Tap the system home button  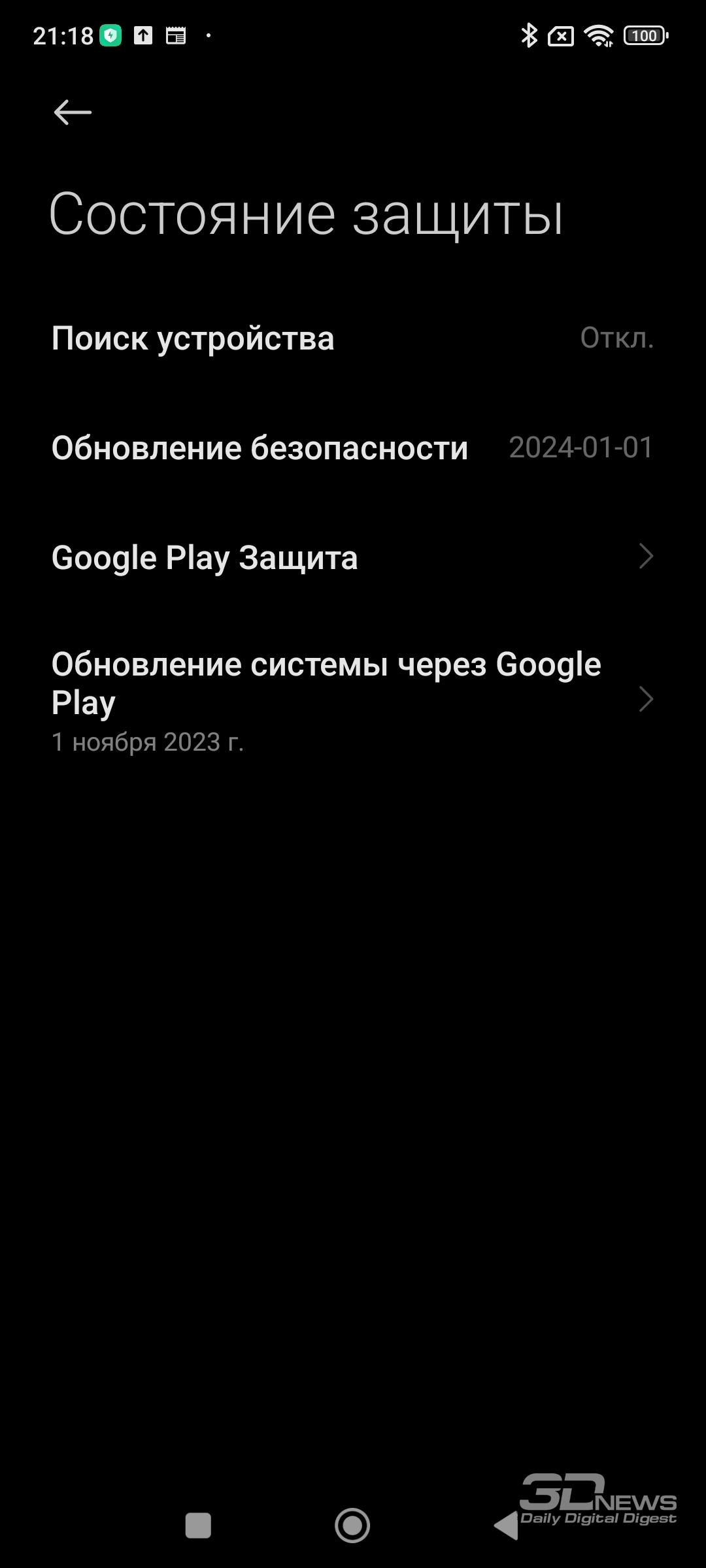pos(352,1526)
